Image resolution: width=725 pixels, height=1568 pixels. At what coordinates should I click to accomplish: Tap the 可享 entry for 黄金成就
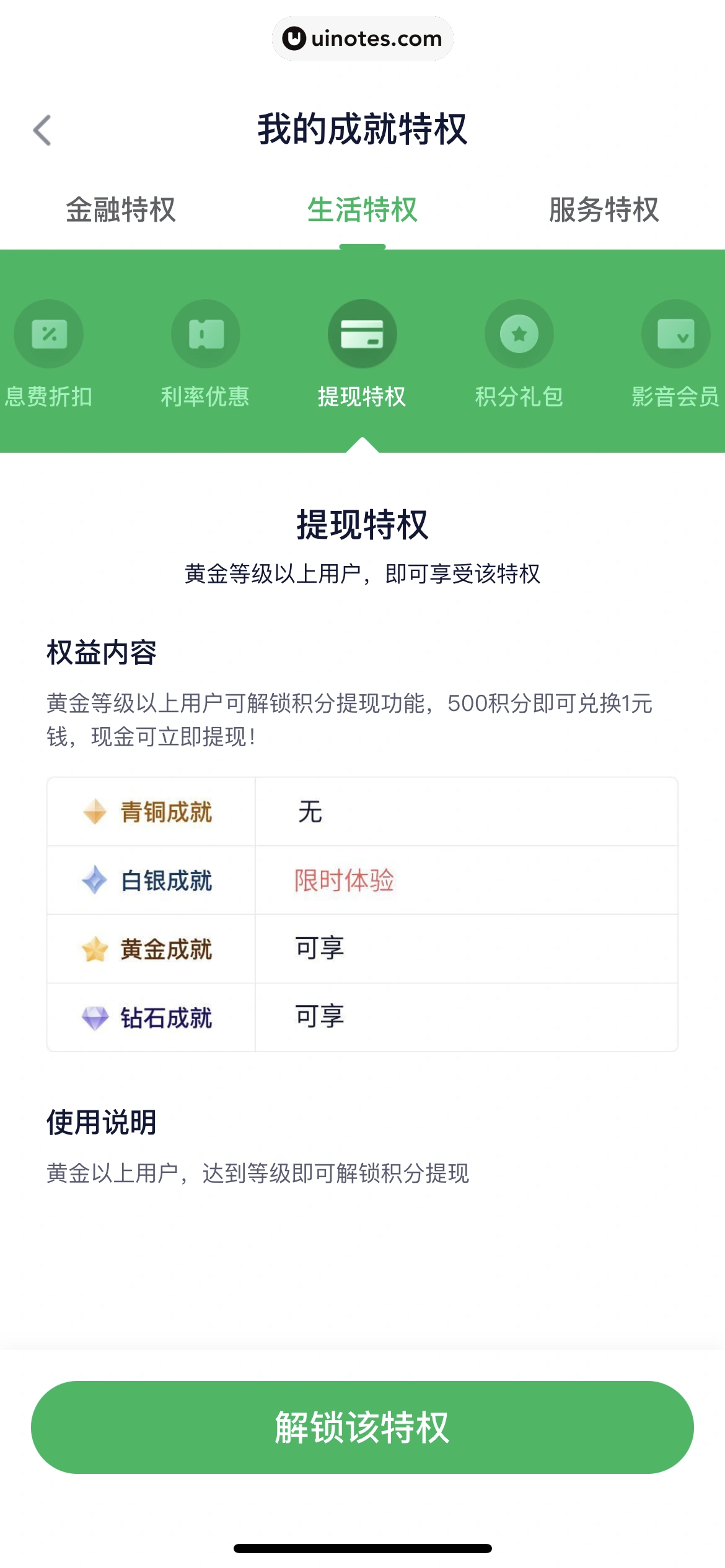[319, 948]
